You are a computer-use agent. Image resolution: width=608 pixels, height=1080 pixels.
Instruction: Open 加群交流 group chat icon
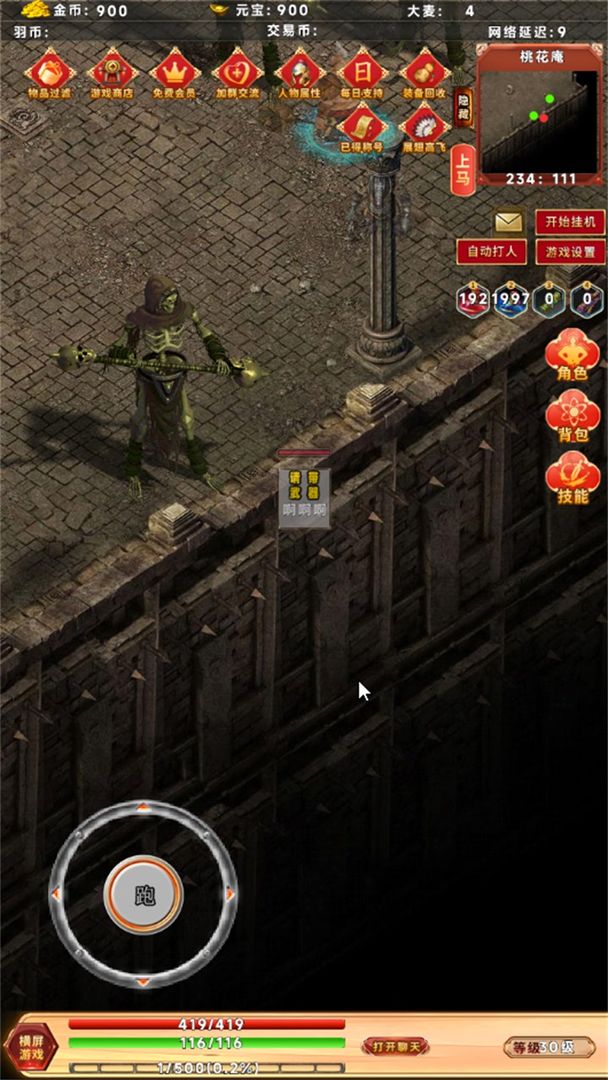(x=237, y=74)
